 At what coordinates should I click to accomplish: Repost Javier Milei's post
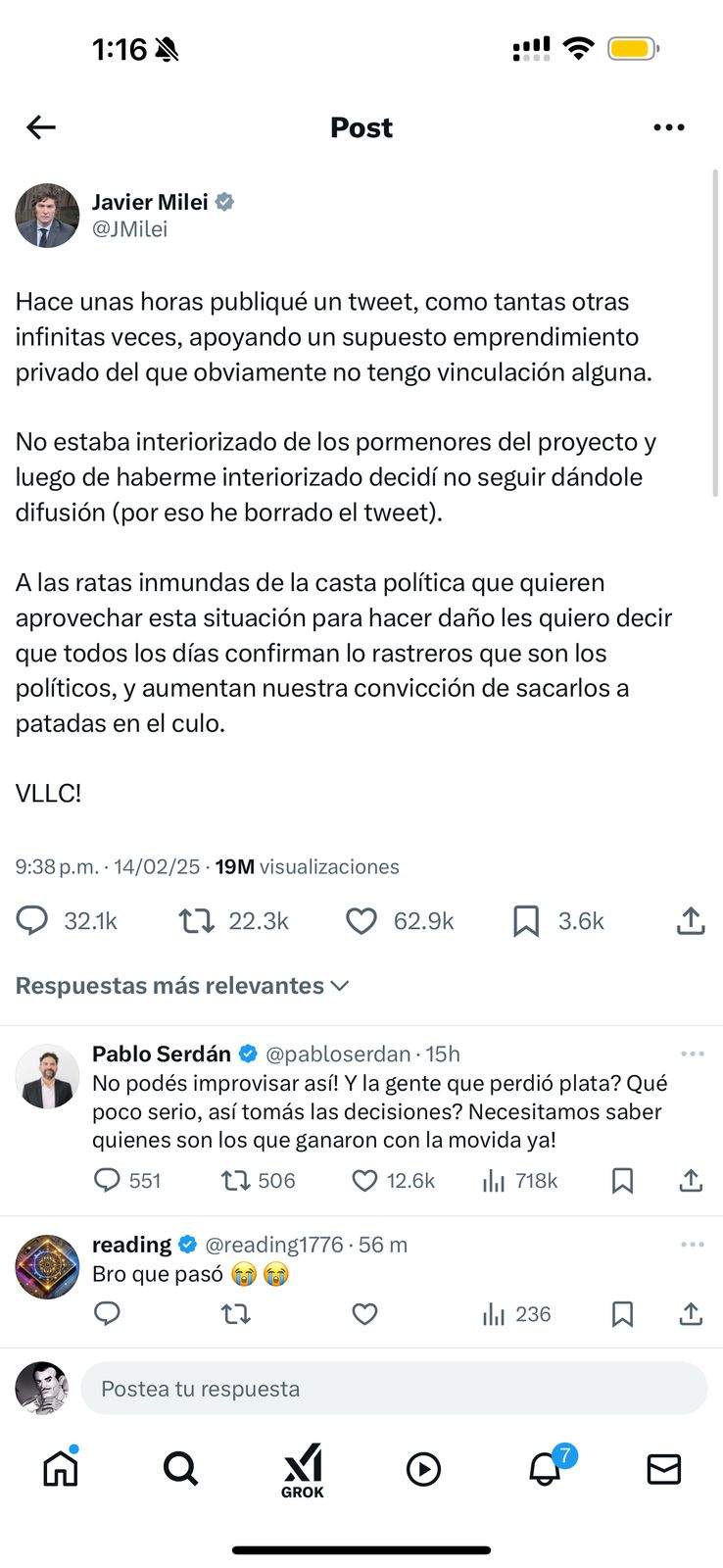[x=197, y=920]
